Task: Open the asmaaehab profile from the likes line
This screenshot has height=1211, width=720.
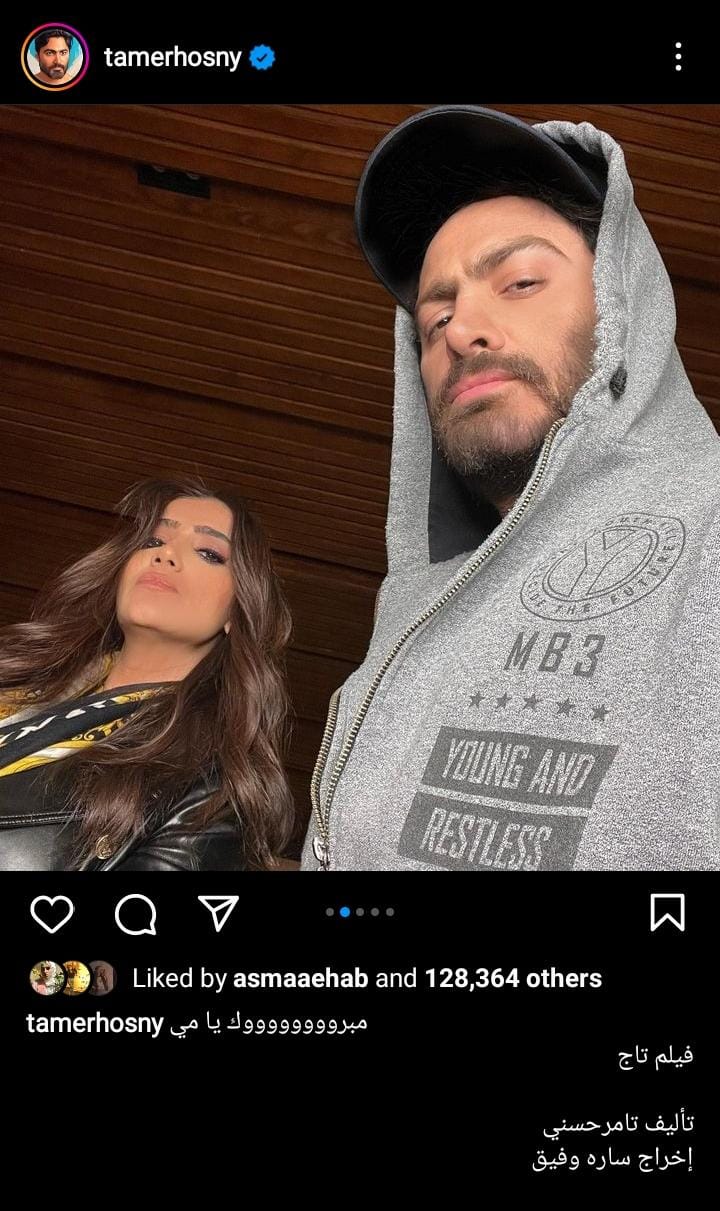Action: tap(300, 978)
